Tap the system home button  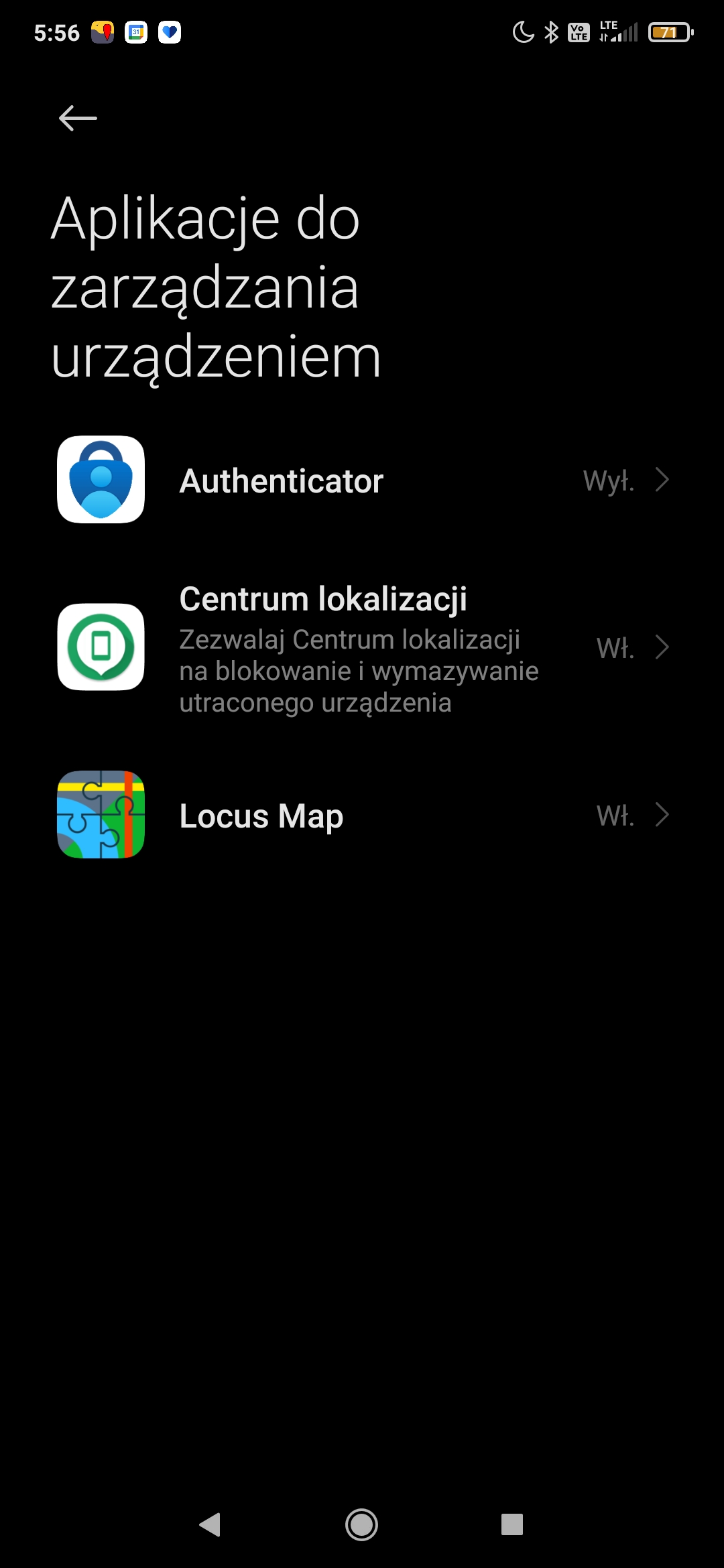coord(361,1524)
